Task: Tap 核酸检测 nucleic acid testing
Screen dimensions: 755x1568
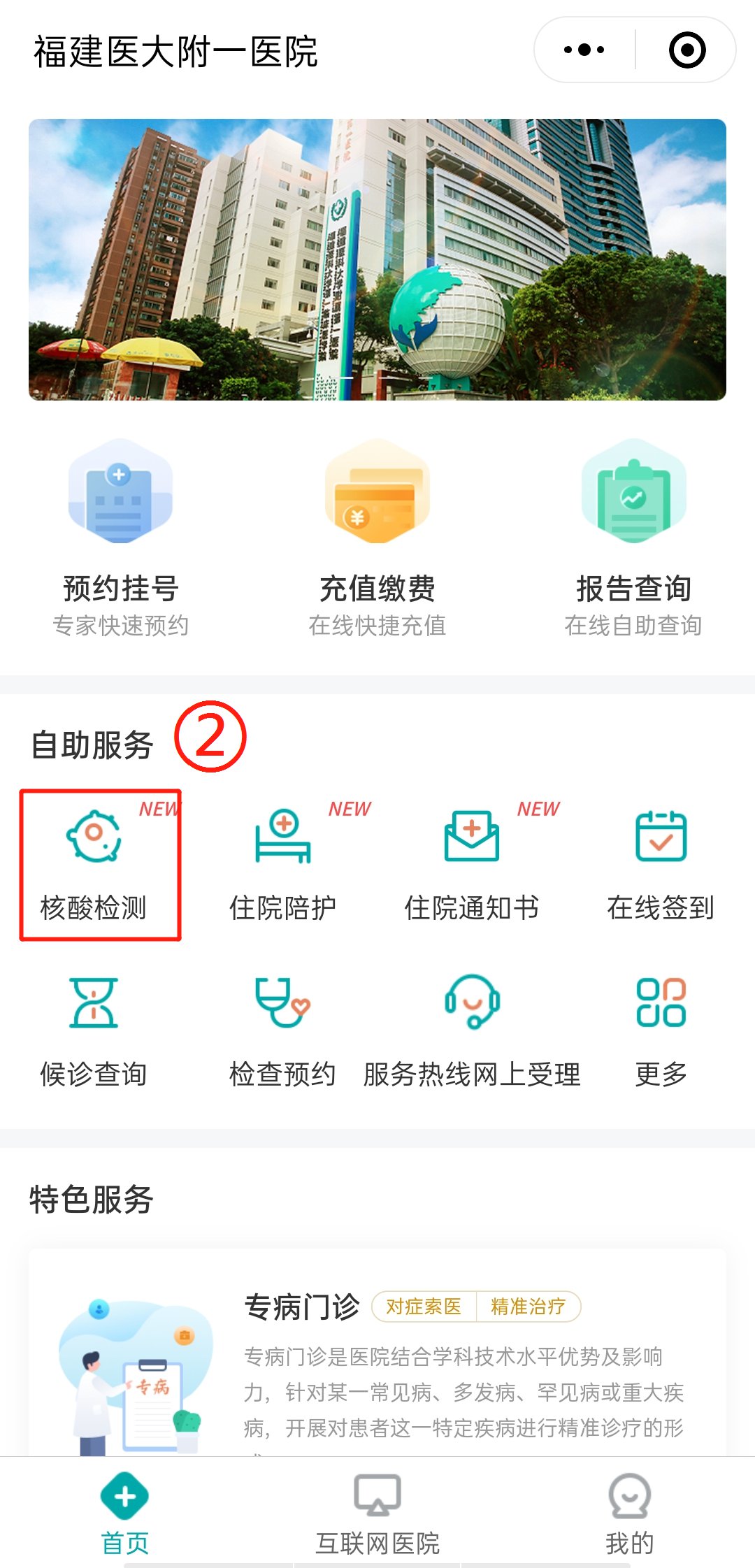Action: pyautogui.click(x=94, y=865)
